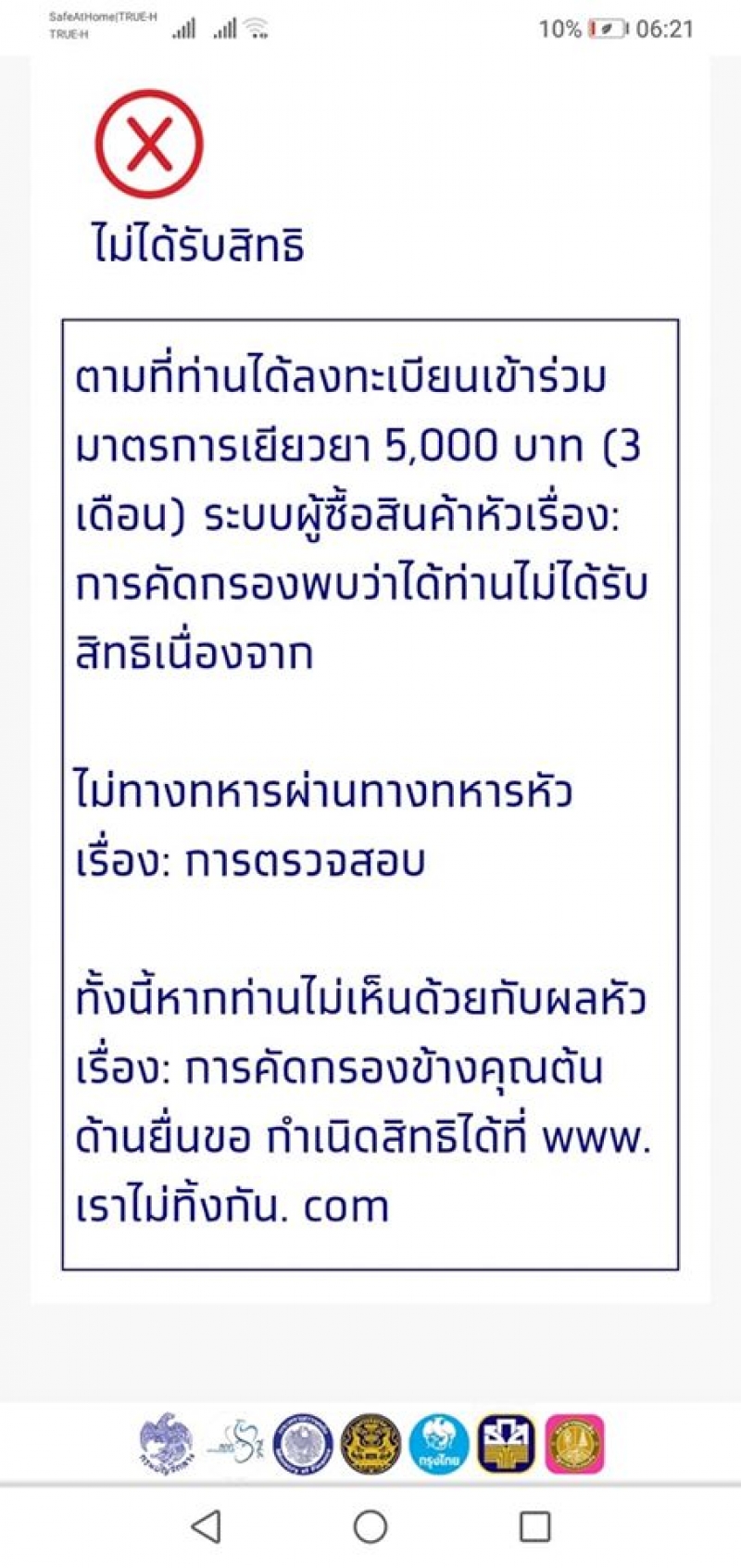Go back with the system back button
Screen dimensions: 741x1568
[206, 1526]
